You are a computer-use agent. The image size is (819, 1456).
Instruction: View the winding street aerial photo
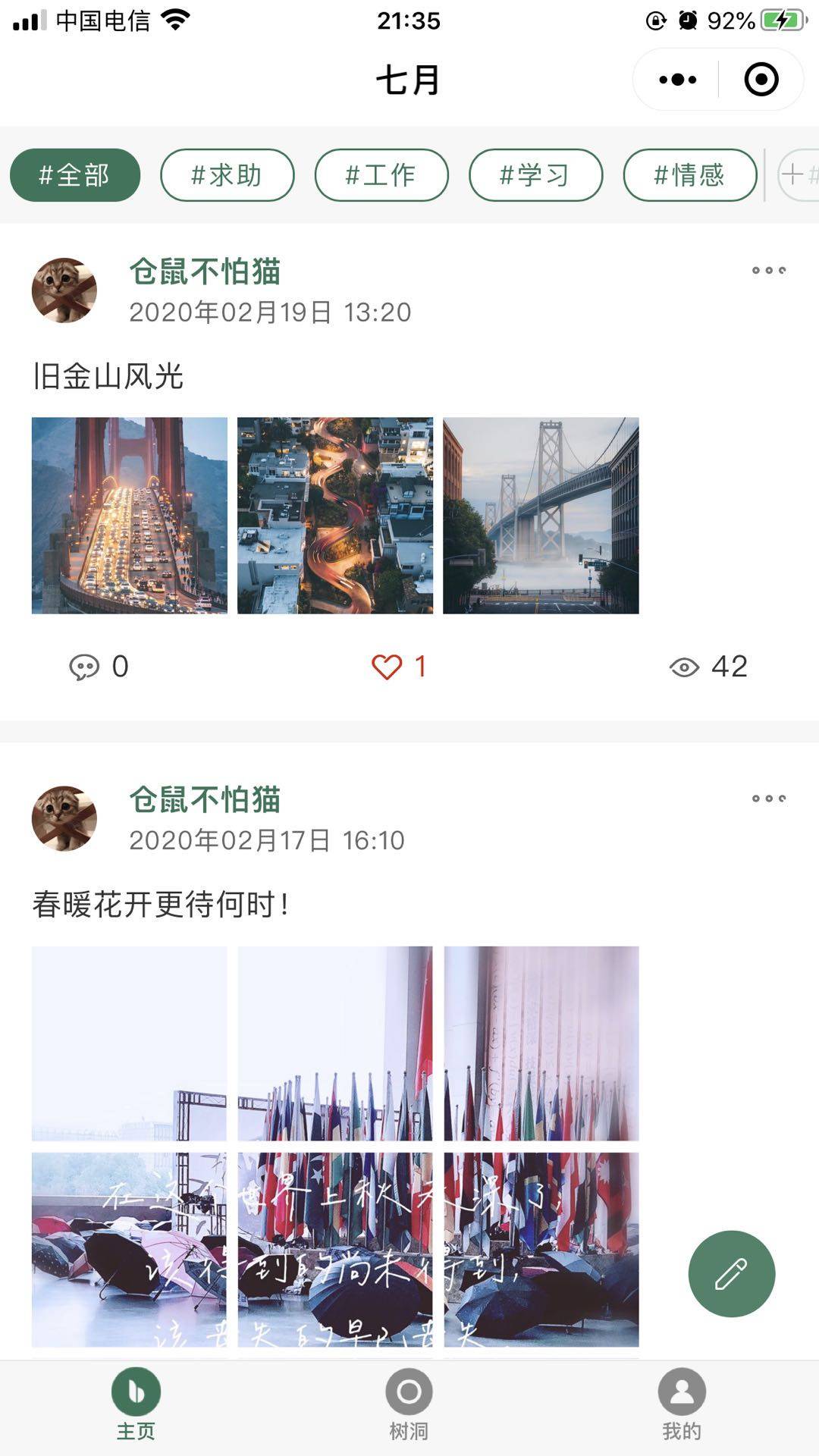tap(335, 516)
